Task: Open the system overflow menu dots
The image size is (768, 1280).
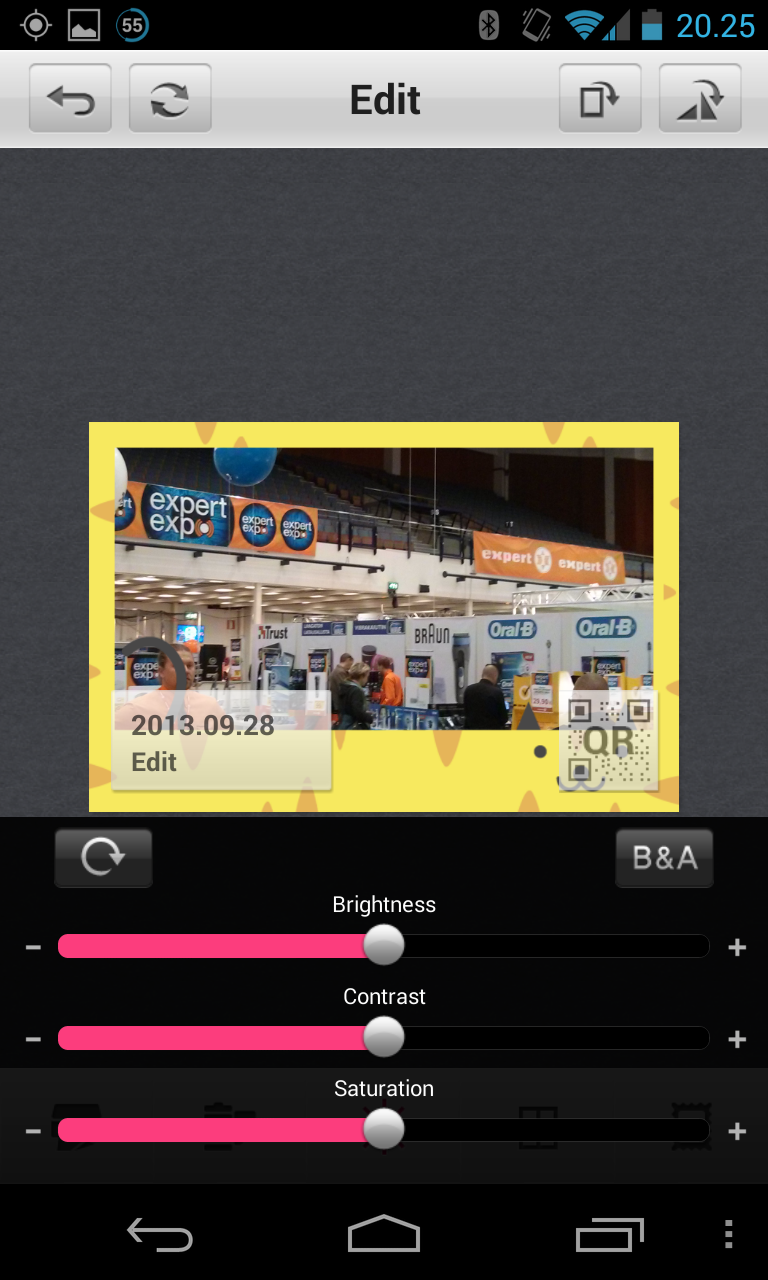Action: pos(728,1235)
